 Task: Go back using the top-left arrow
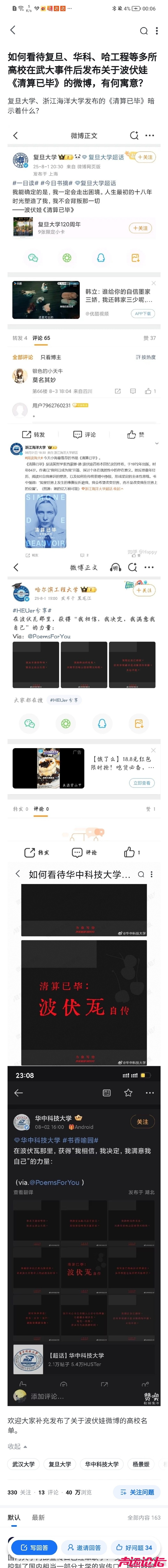[x=13, y=30]
